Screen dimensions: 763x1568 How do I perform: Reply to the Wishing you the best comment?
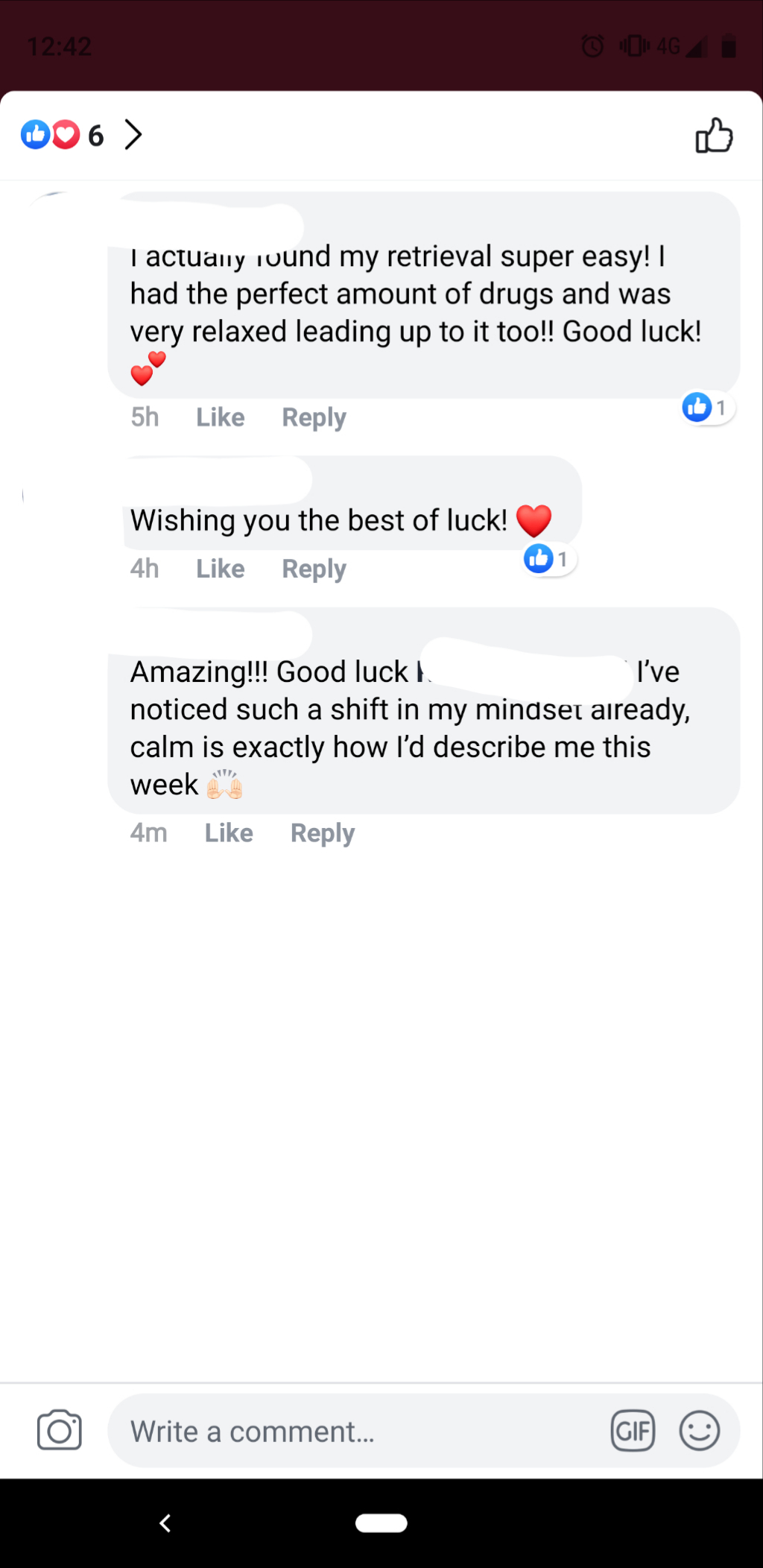[x=314, y=569]
